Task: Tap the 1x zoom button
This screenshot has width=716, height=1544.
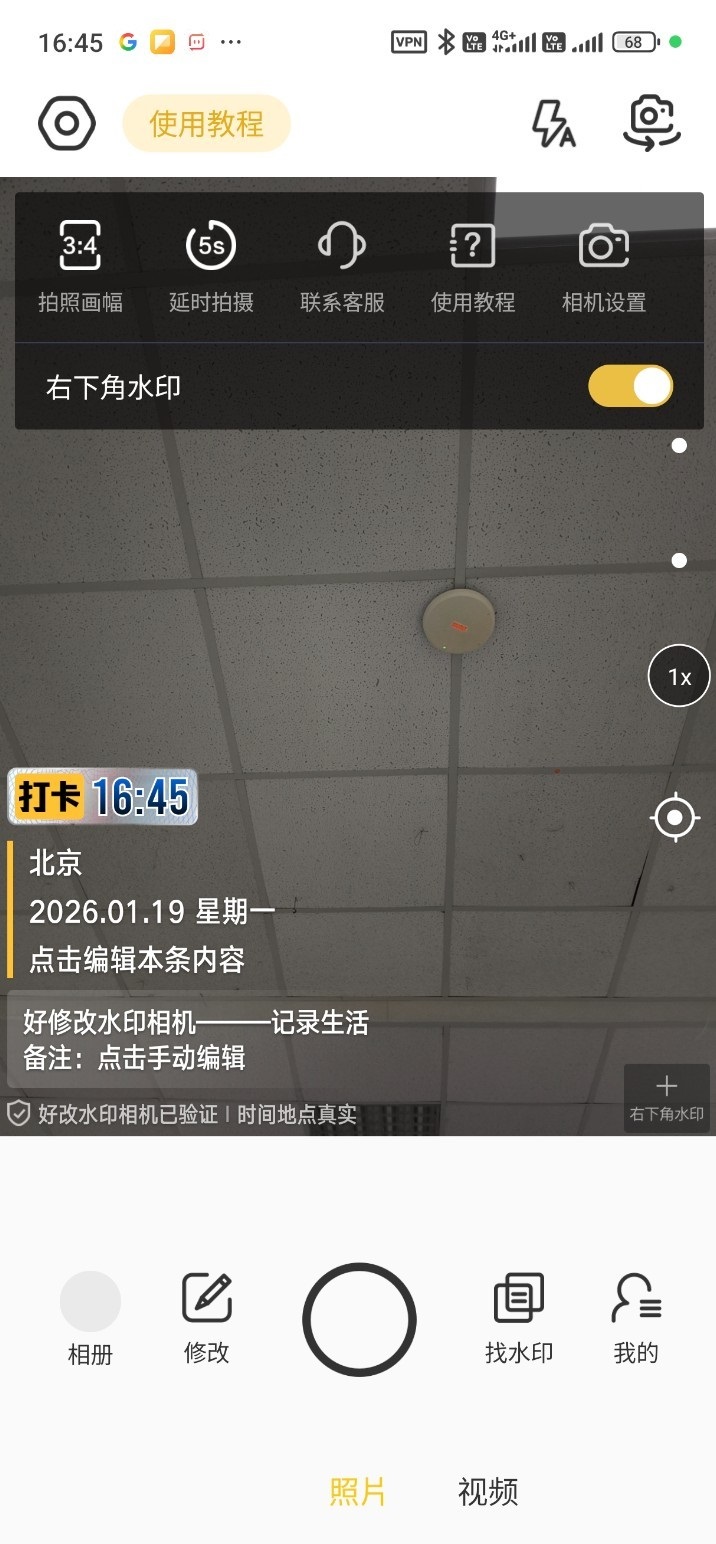Action: [x=679, y=677]
